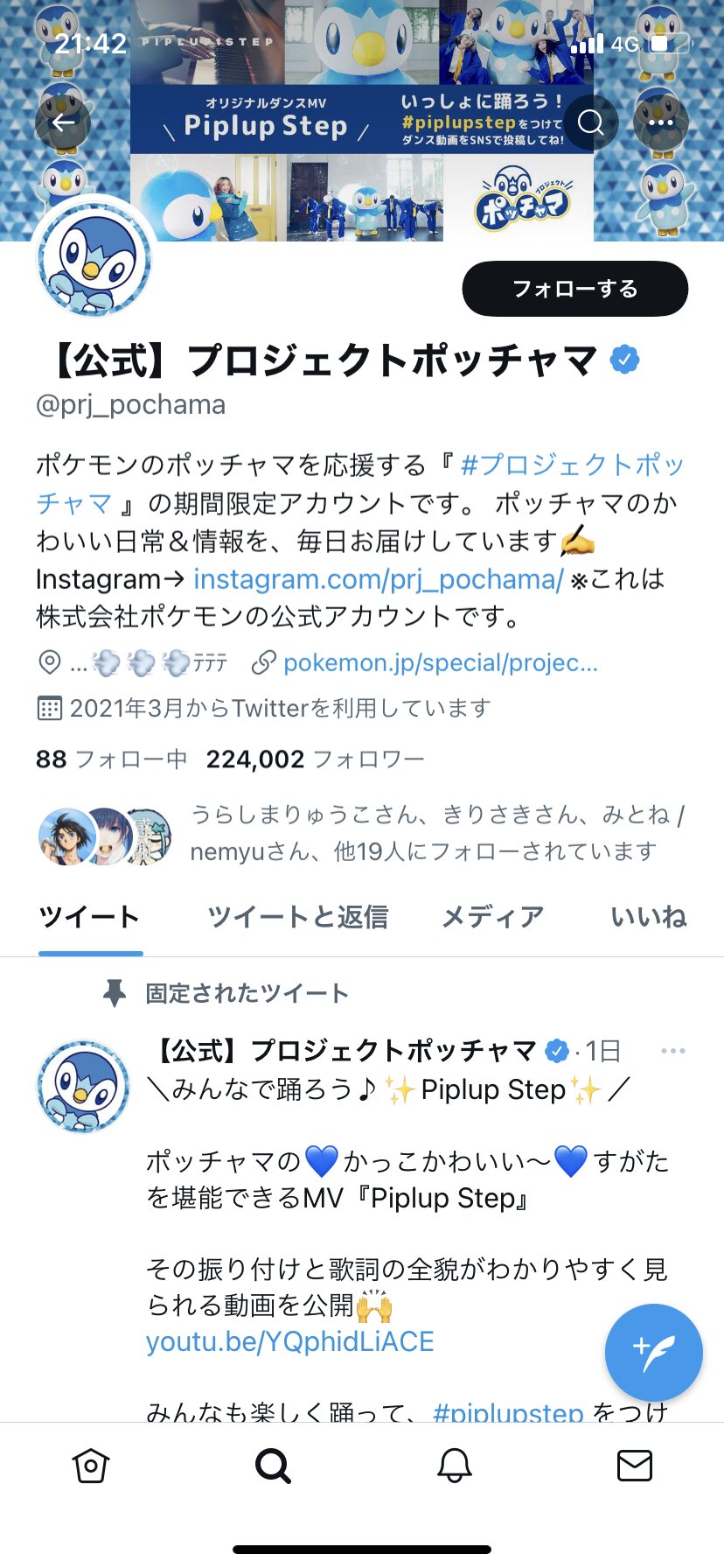This screenshot has height=1568, width=724.
Task: Open the notifications bell tab
Action: (x=454, y=1466)
